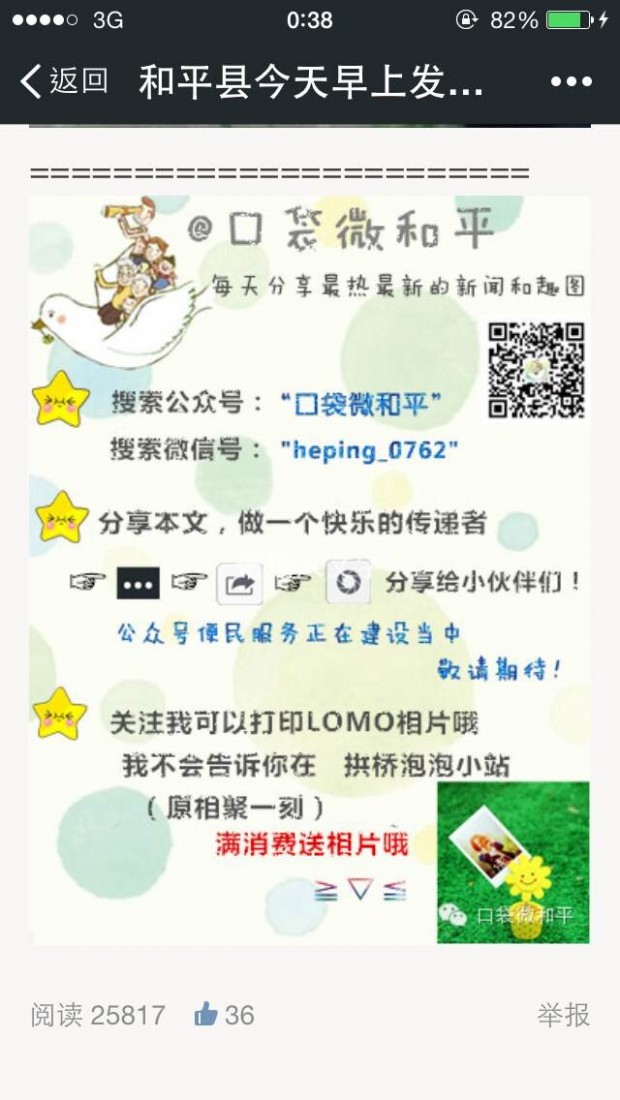Viewport: 620px width, 1100px height.
Task: Open the 口袋微和平 promotional image
Action: tap(310, 570)
